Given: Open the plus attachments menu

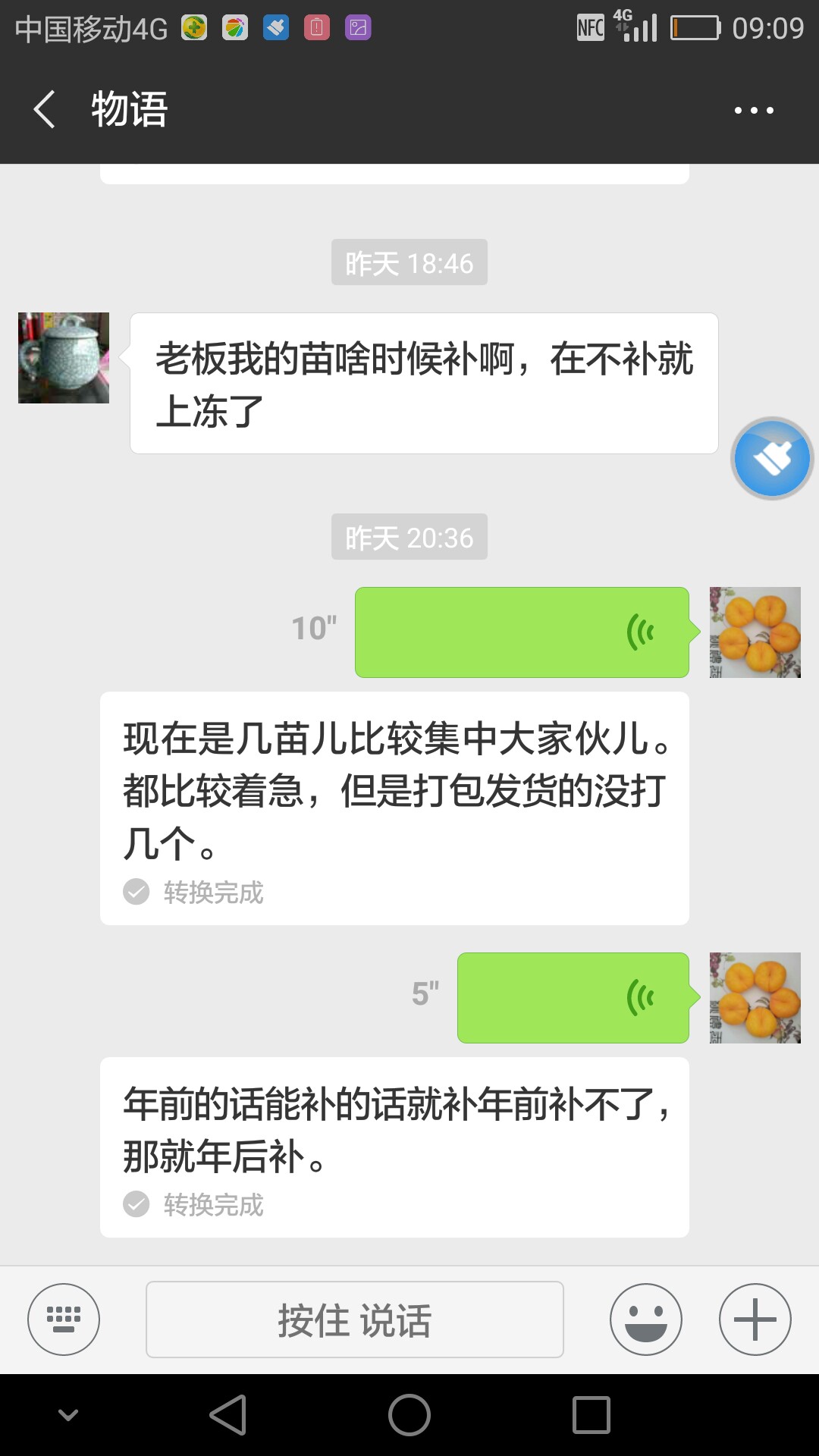Looking at the screenshot, I should pyautogui.click(x=755, y=1319).
